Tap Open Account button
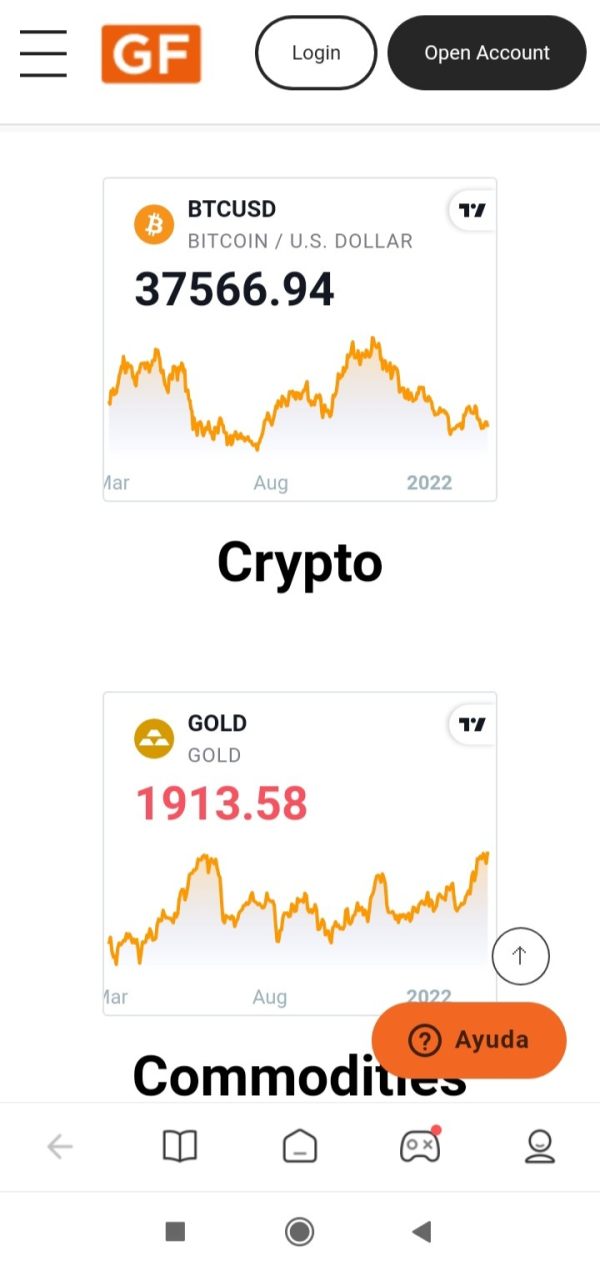 tap(487, 53)
